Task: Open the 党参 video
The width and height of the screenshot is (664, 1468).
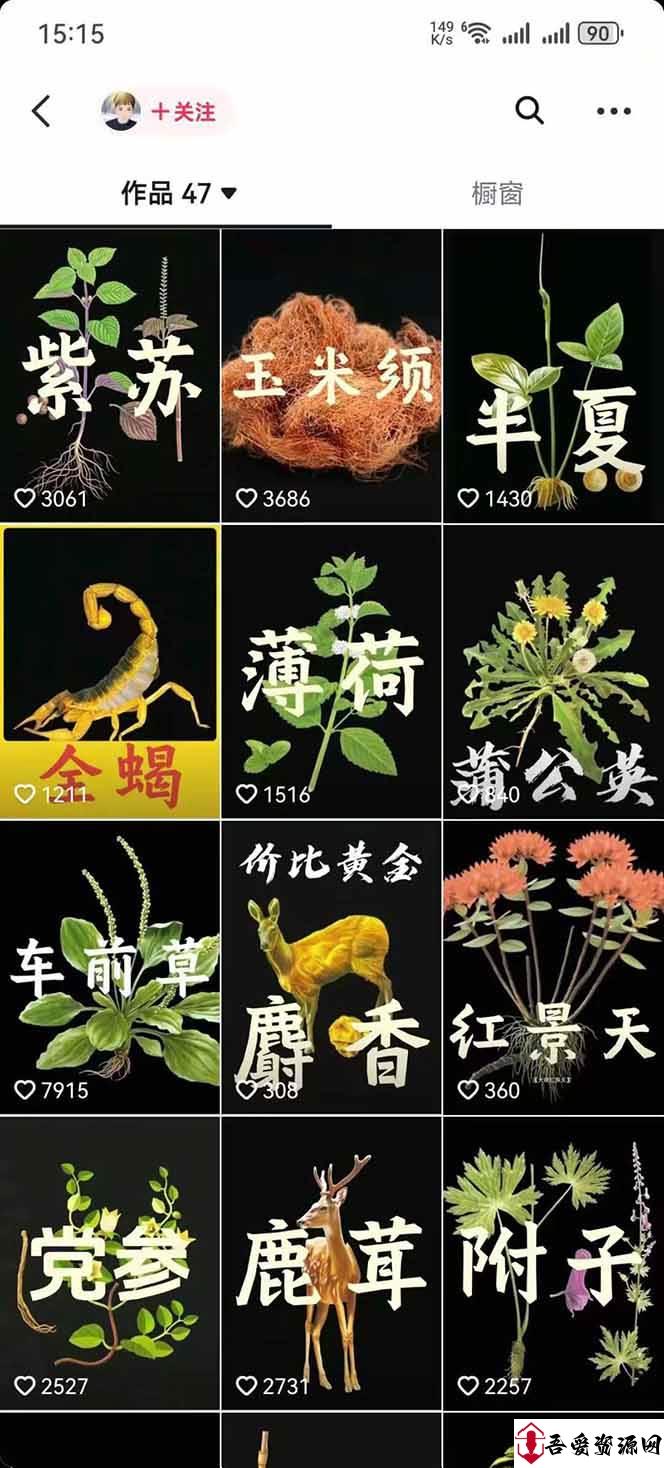Action: click(x=109, y=1263)
